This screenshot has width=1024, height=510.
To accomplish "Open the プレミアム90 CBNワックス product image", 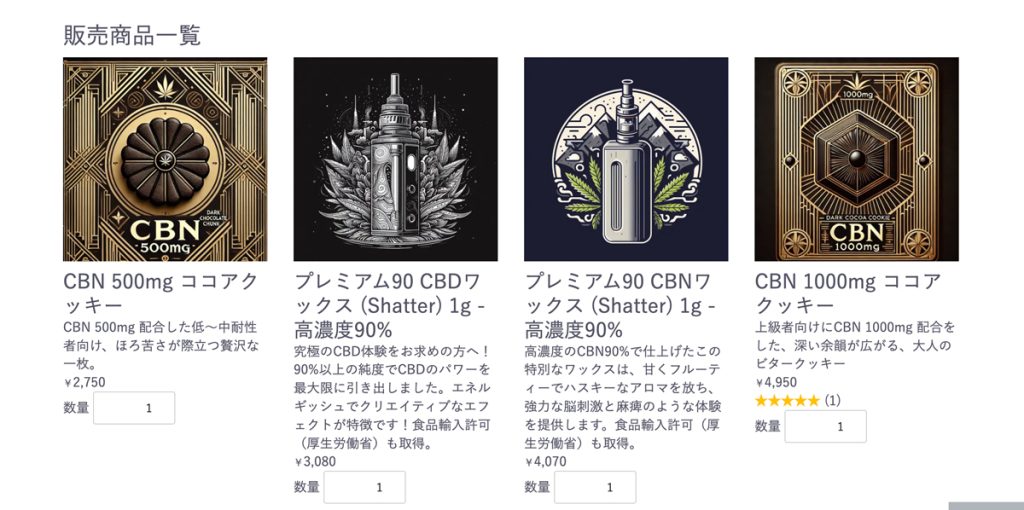I will pos(626,159).
